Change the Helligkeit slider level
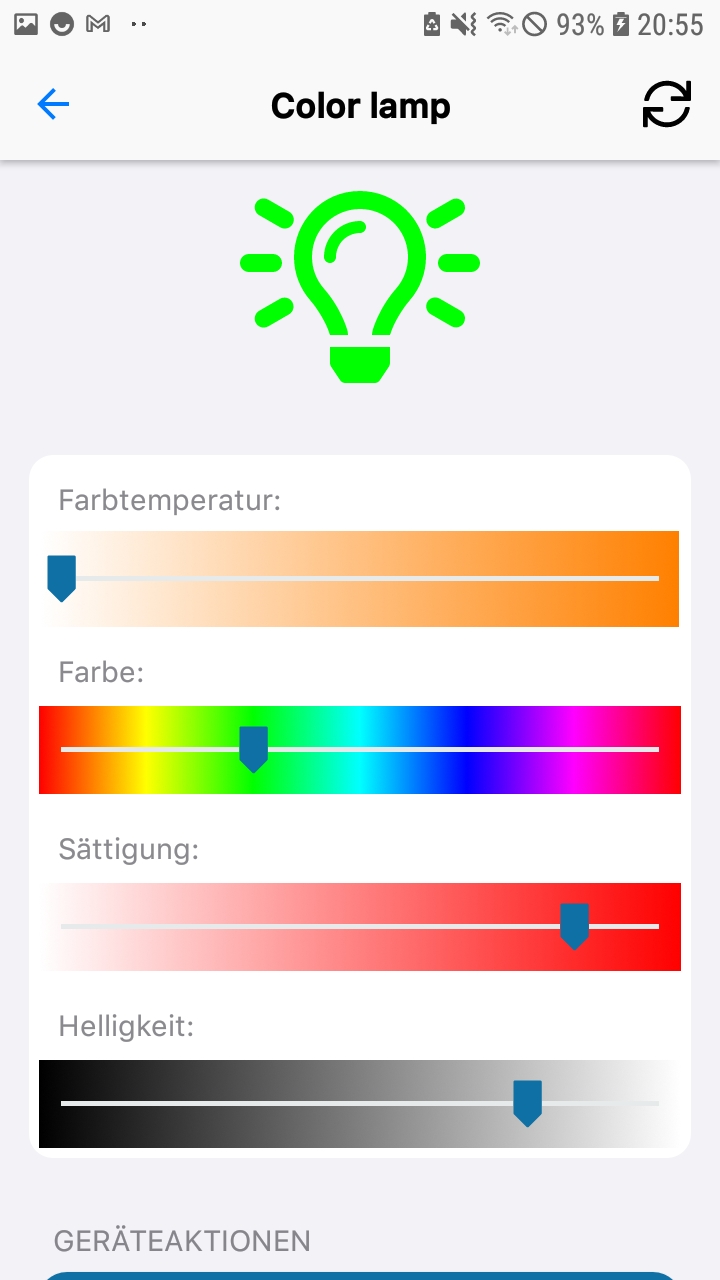 point(360,1104)
